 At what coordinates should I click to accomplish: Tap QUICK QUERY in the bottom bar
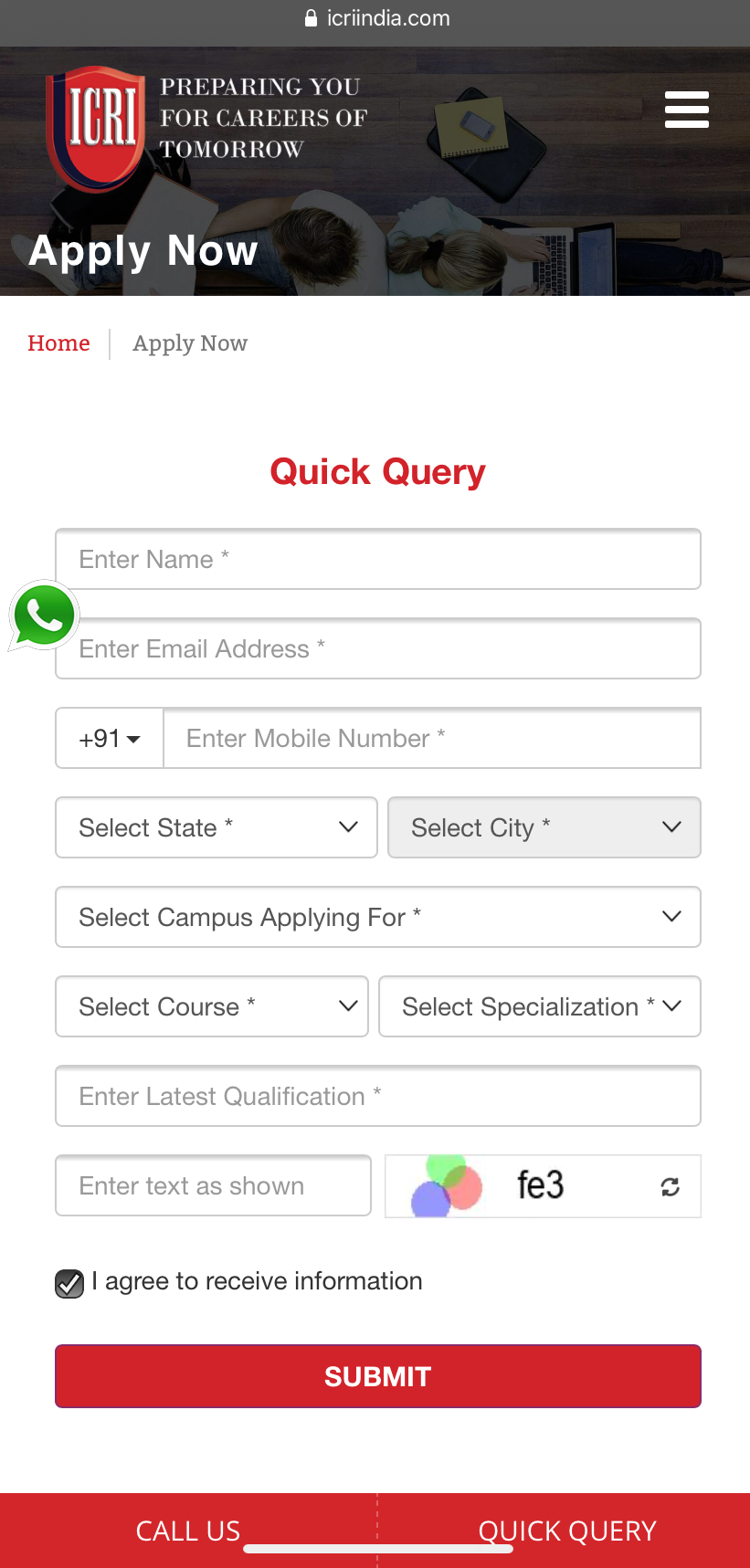point(566,1531)
